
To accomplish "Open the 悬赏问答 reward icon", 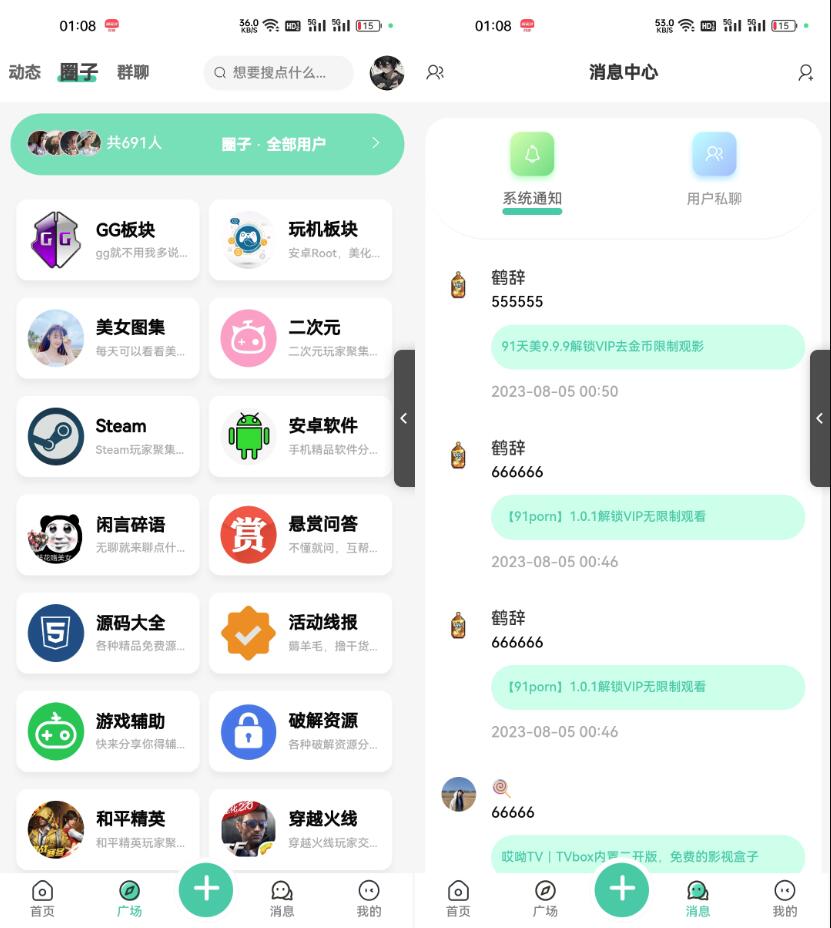I will coord(247,535).
